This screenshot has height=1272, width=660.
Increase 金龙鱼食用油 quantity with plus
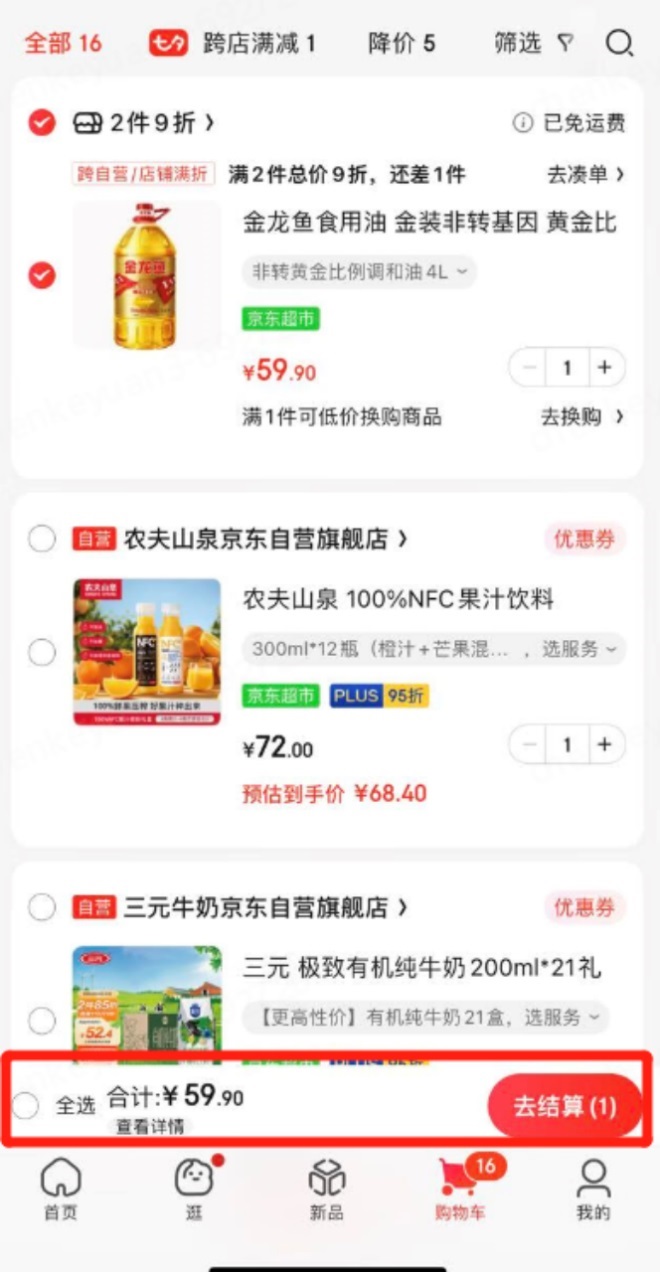[x=604, y=368]
